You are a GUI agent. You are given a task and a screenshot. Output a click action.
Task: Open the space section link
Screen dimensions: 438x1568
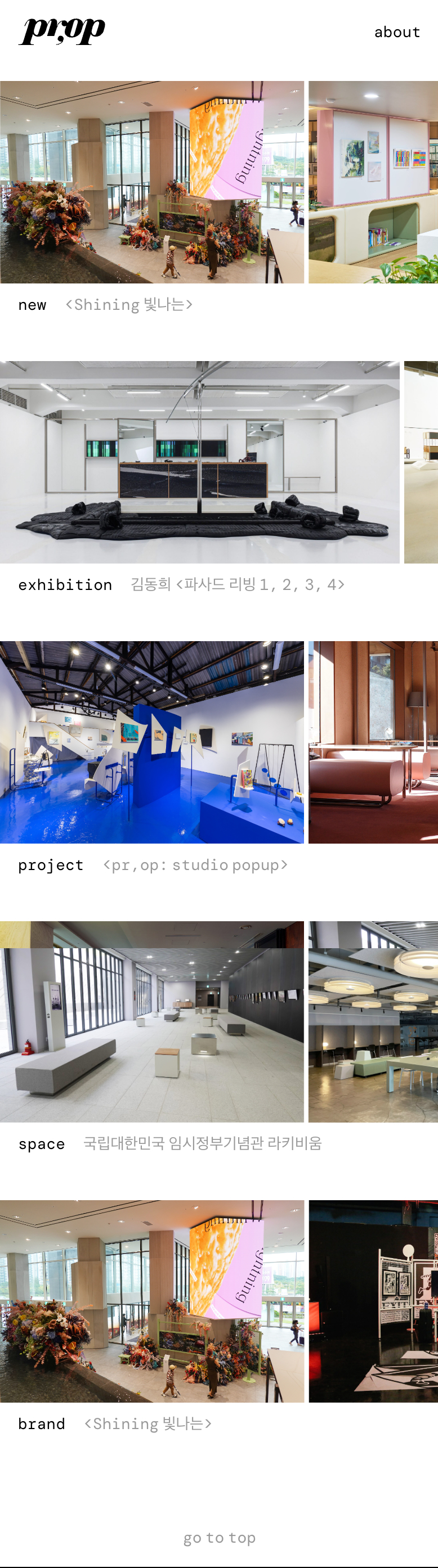point(42,1145)
